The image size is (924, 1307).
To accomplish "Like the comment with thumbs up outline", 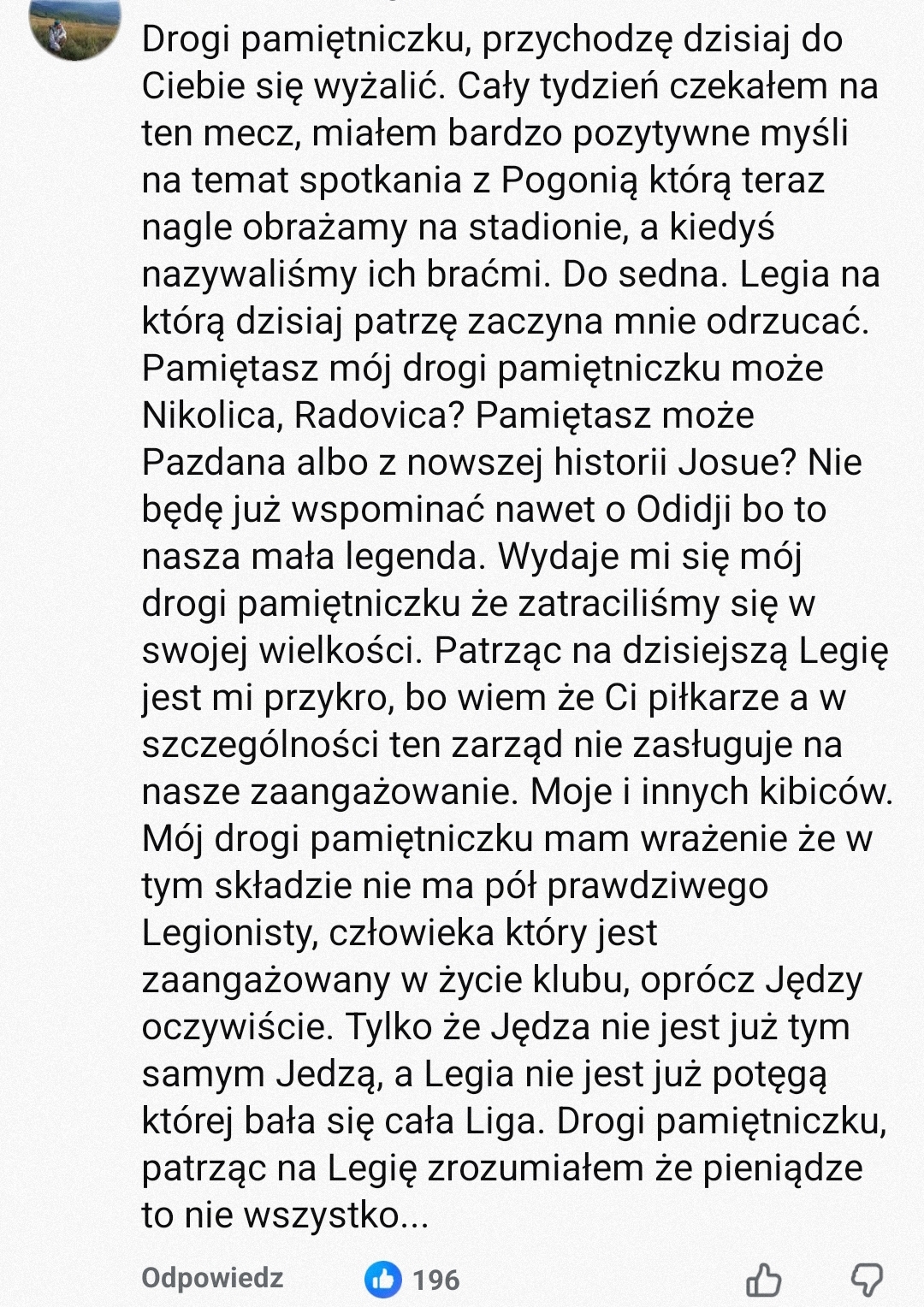I will (x=763, y=1280).
